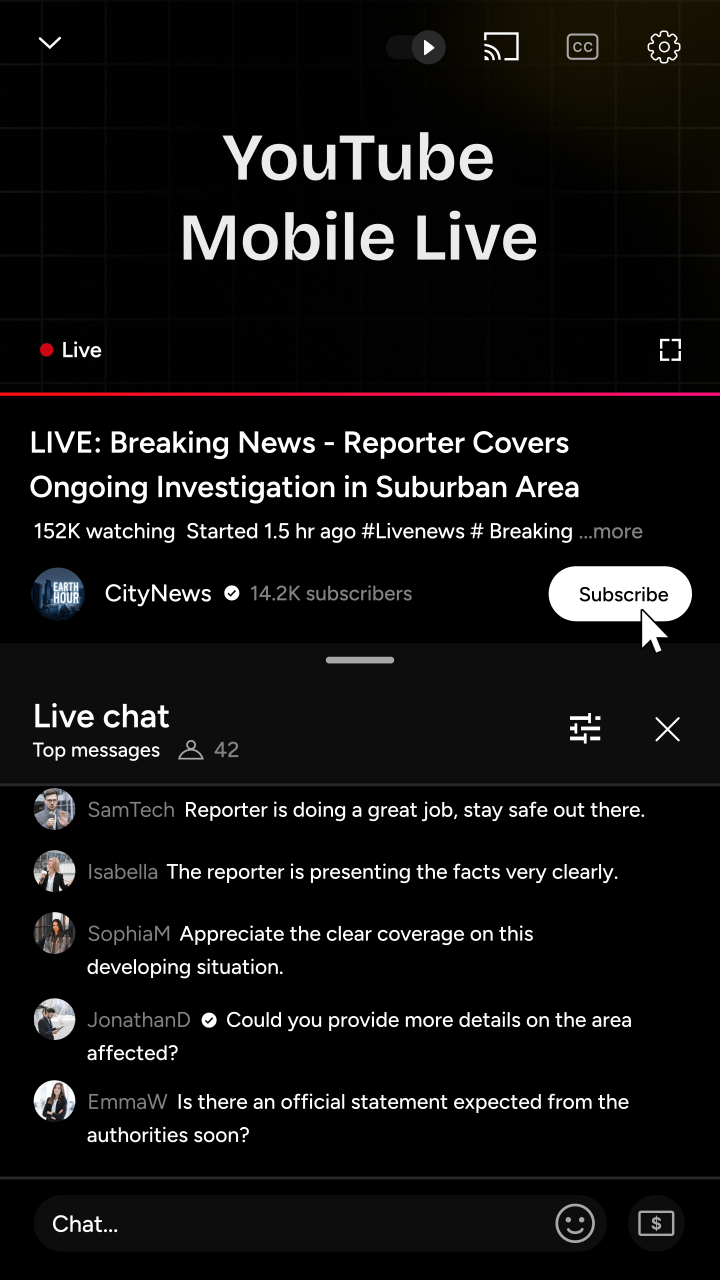Toggle the autoplay switch
Screen dimensions: 720x1280
click(x=417, y=47)
